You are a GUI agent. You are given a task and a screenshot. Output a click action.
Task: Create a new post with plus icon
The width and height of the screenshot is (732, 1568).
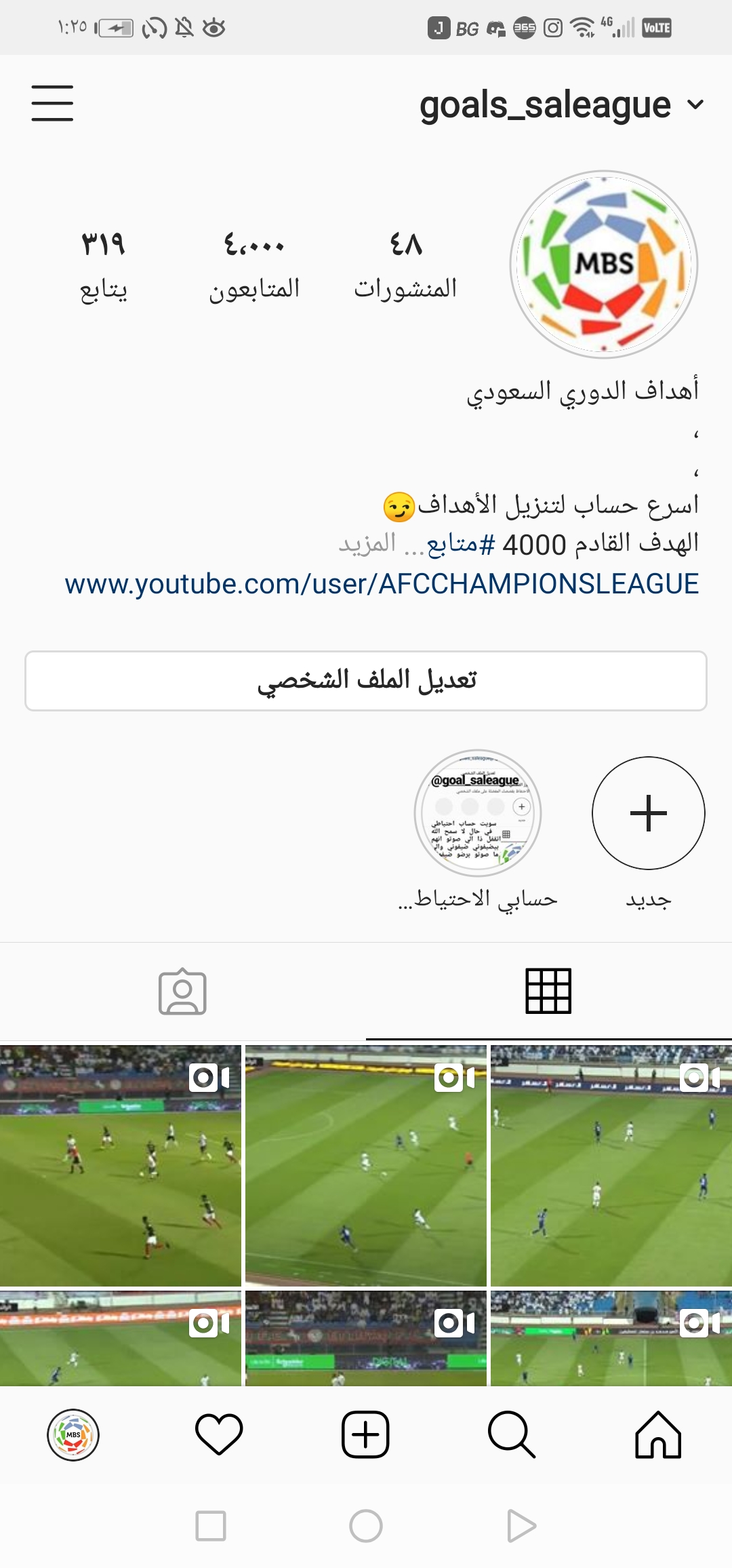(x=365, y=1434)
